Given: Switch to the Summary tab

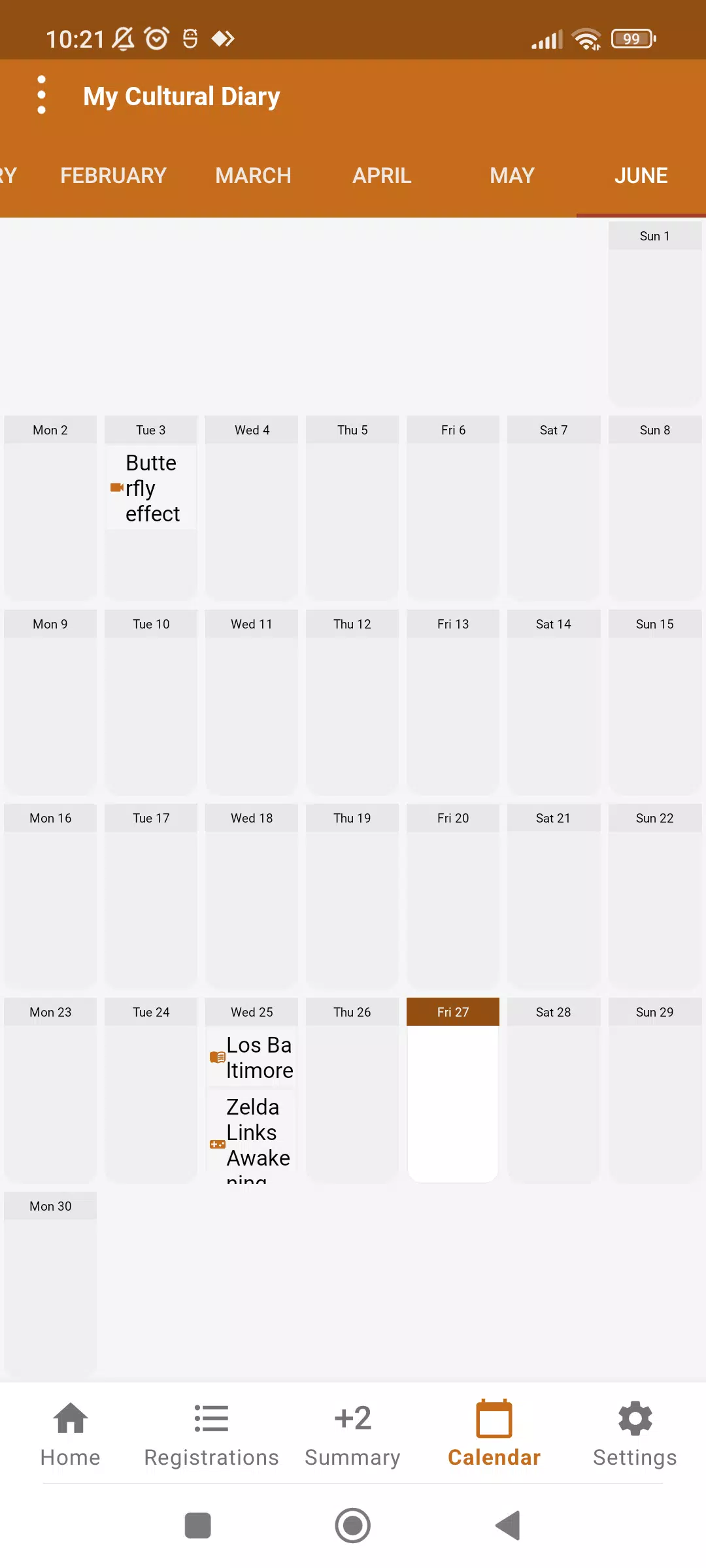Looking at the screenshot, I should coord(352,1435).
